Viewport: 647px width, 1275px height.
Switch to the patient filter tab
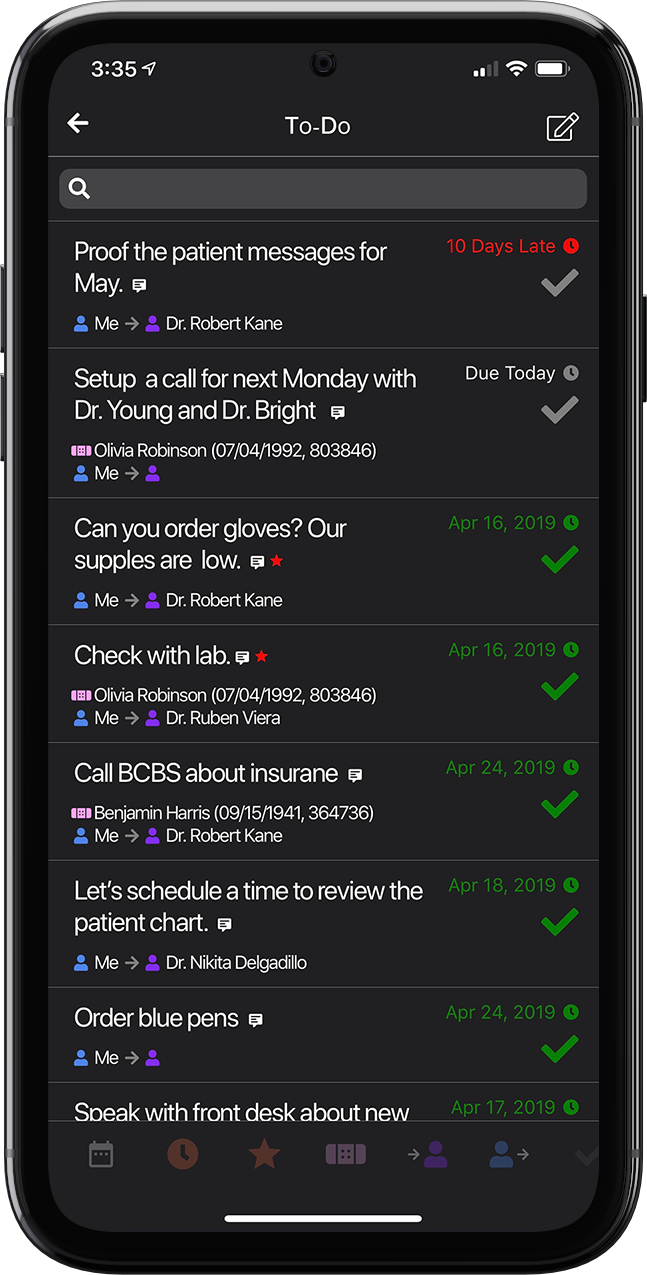pyautogui.click(x=346, y=1155)
